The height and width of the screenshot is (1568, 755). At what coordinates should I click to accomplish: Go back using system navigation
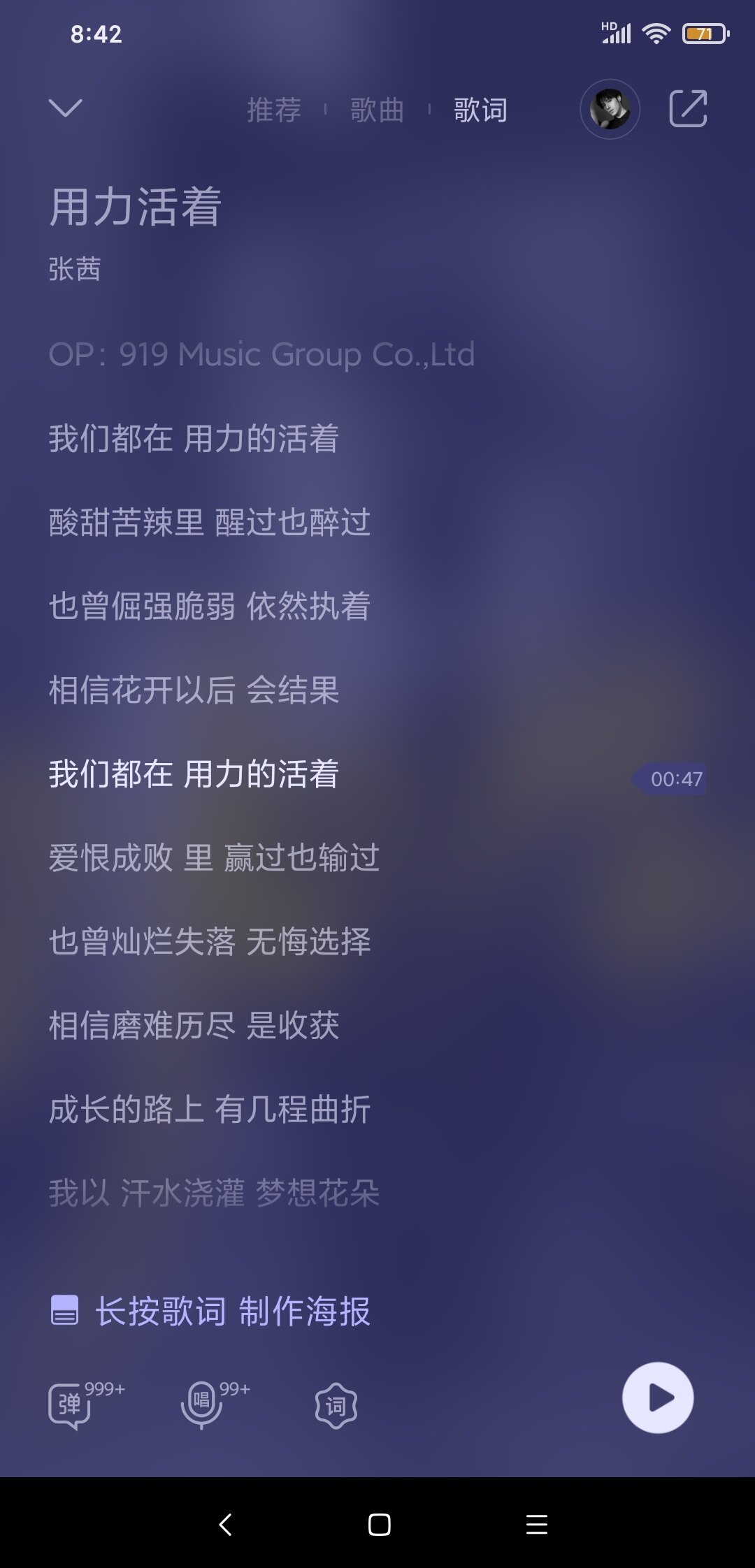(225, 1524)
